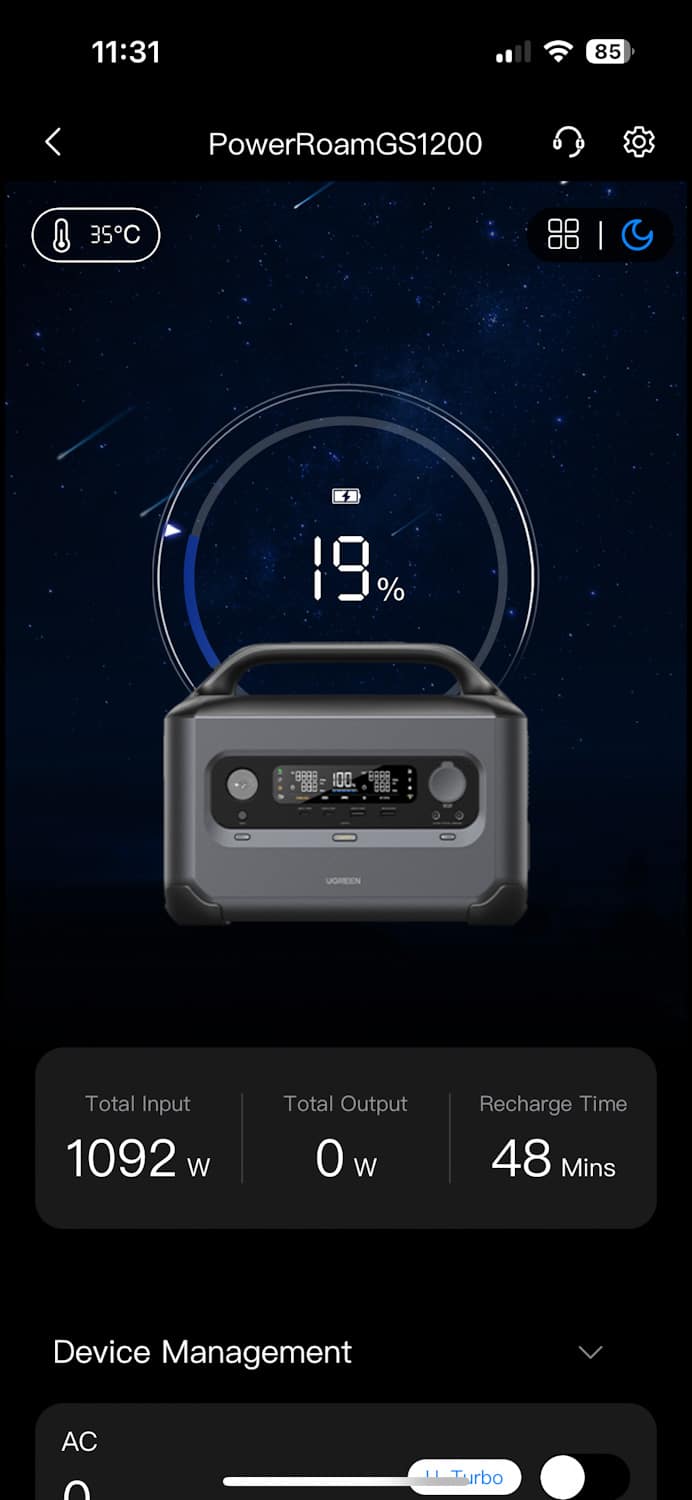692x1500 pixels.
Task: Open customer support headset icon
Action: click(568, 143)
